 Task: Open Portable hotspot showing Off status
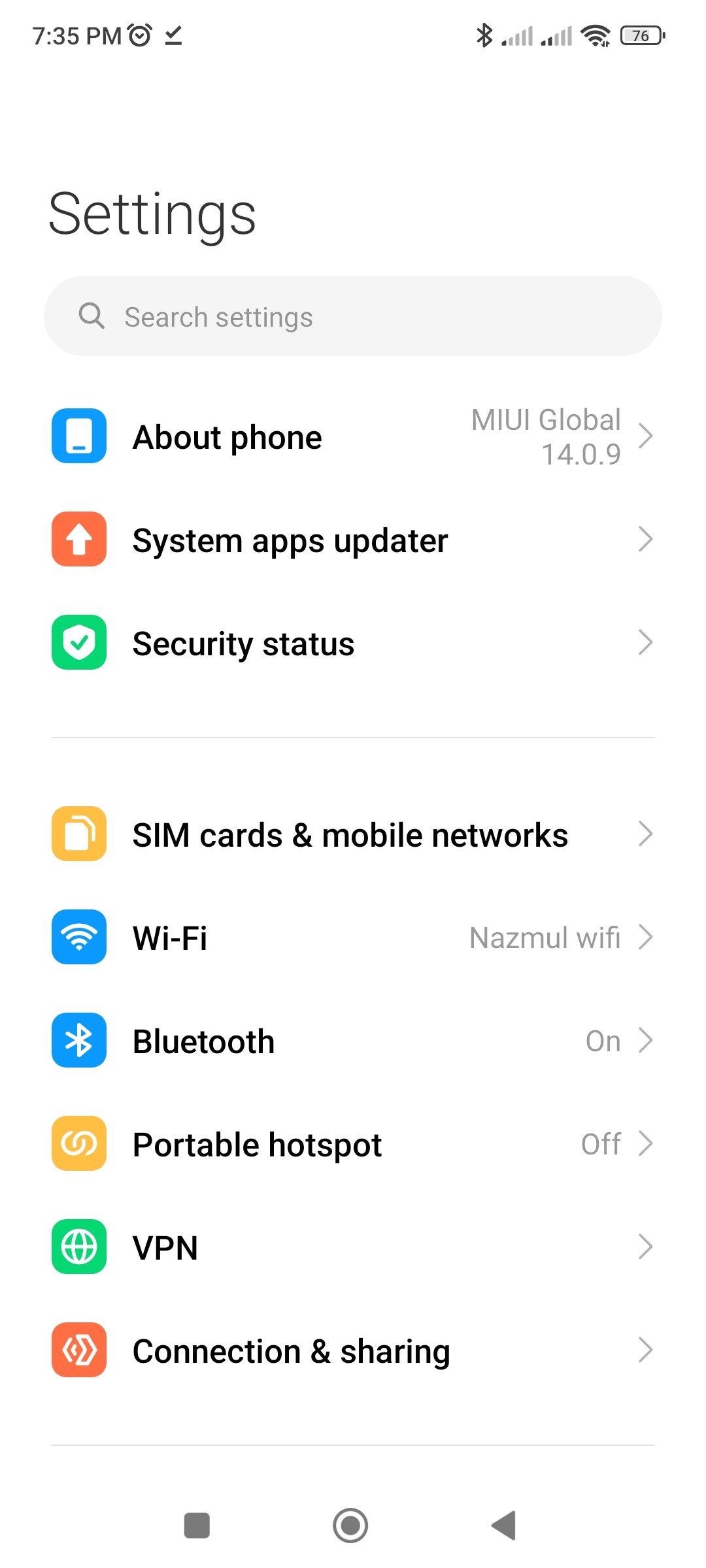(x=353, y=1144)
